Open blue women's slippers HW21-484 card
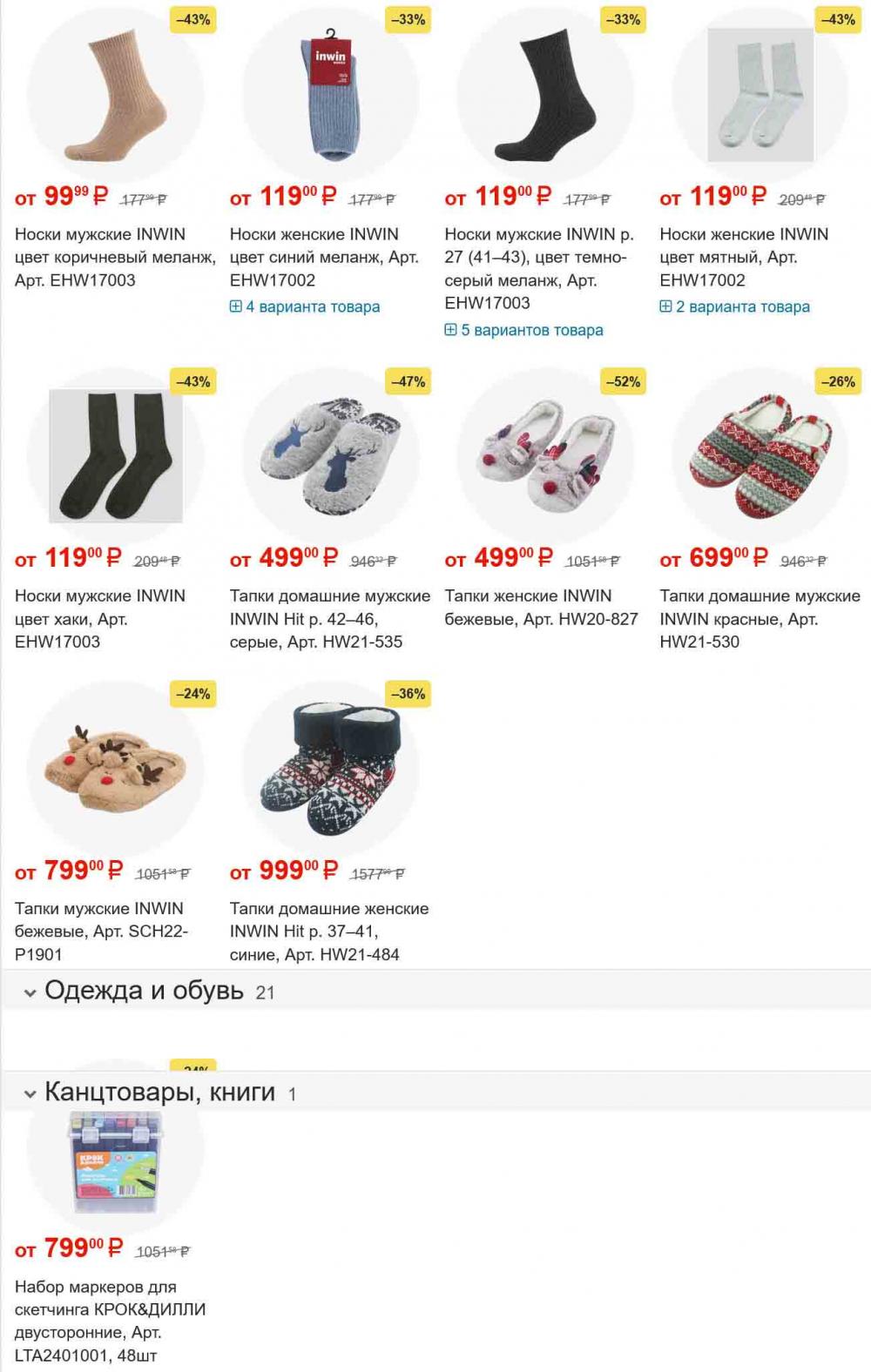The image size is (871, 1372). [x=328, y=931]
